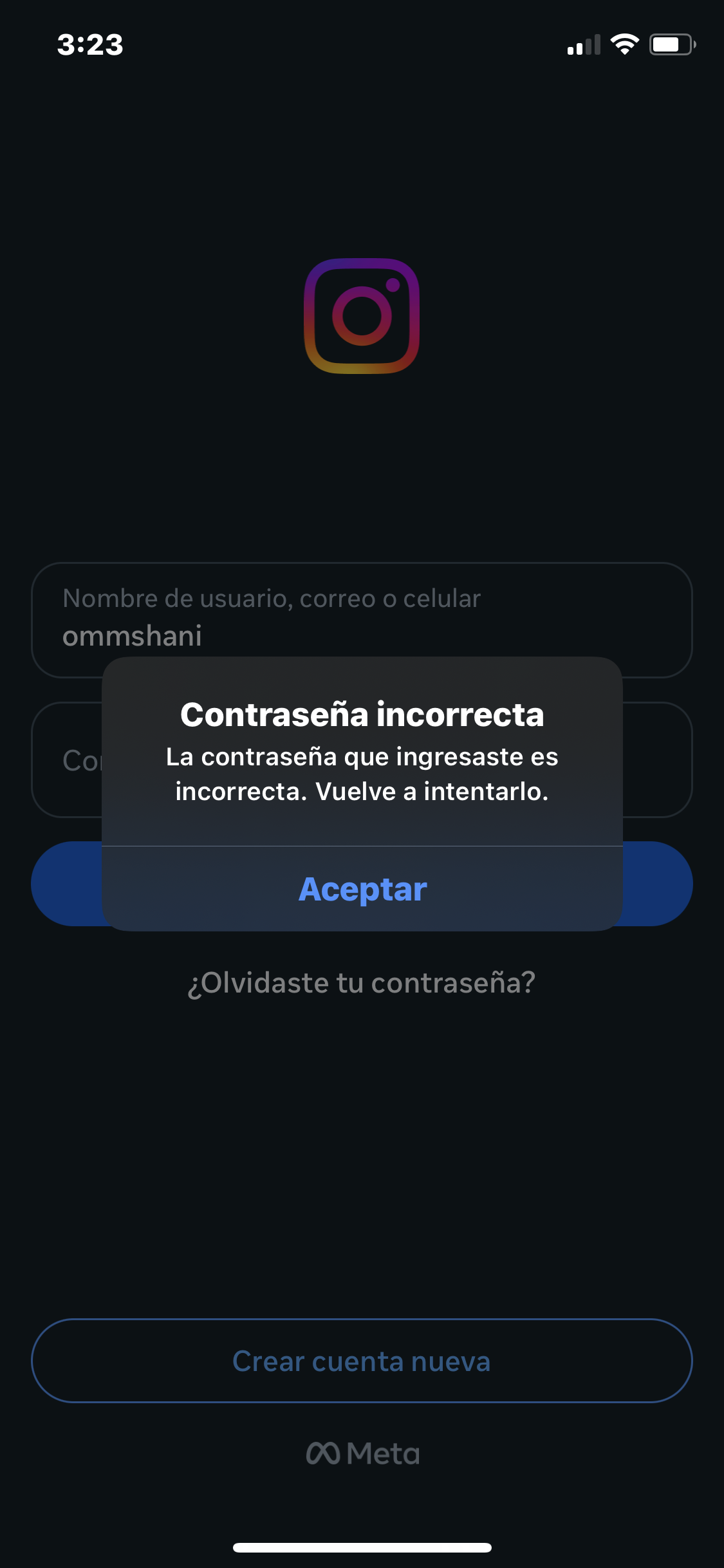Open the ¿Olvidaste tu contraseña? link

(362, 983)
